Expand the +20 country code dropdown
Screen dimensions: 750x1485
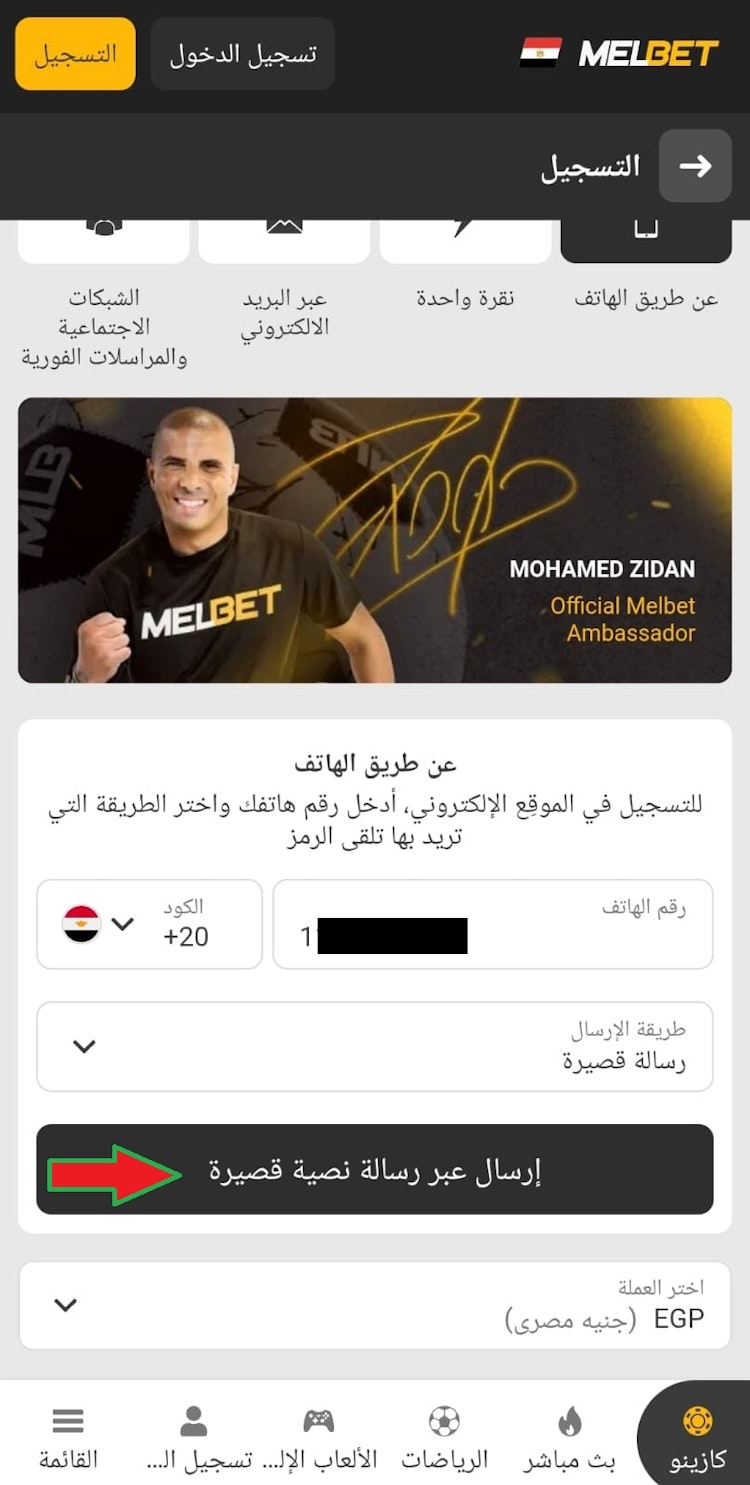click(x=120, y=925)
